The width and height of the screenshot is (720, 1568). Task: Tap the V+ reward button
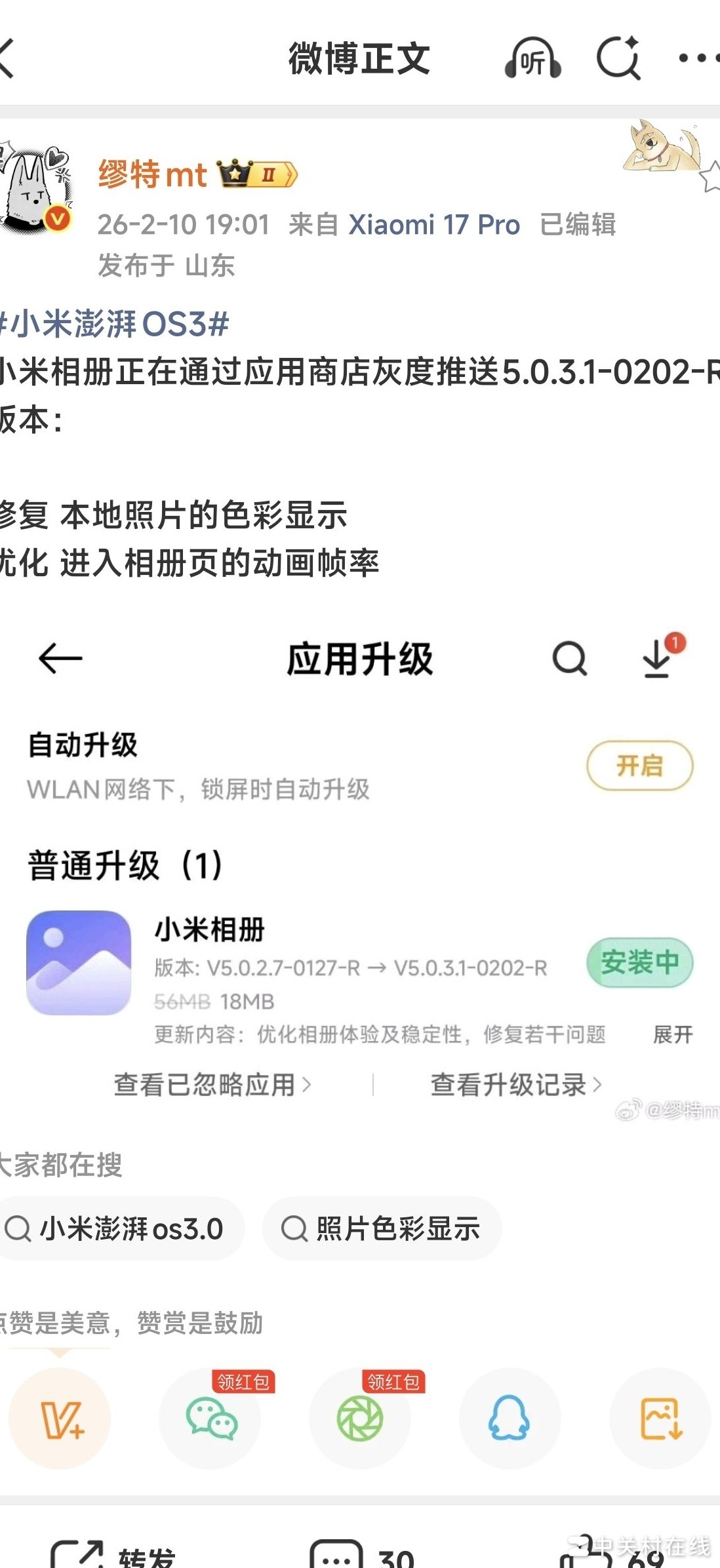pyautogui.click(x=60, y=1419)
